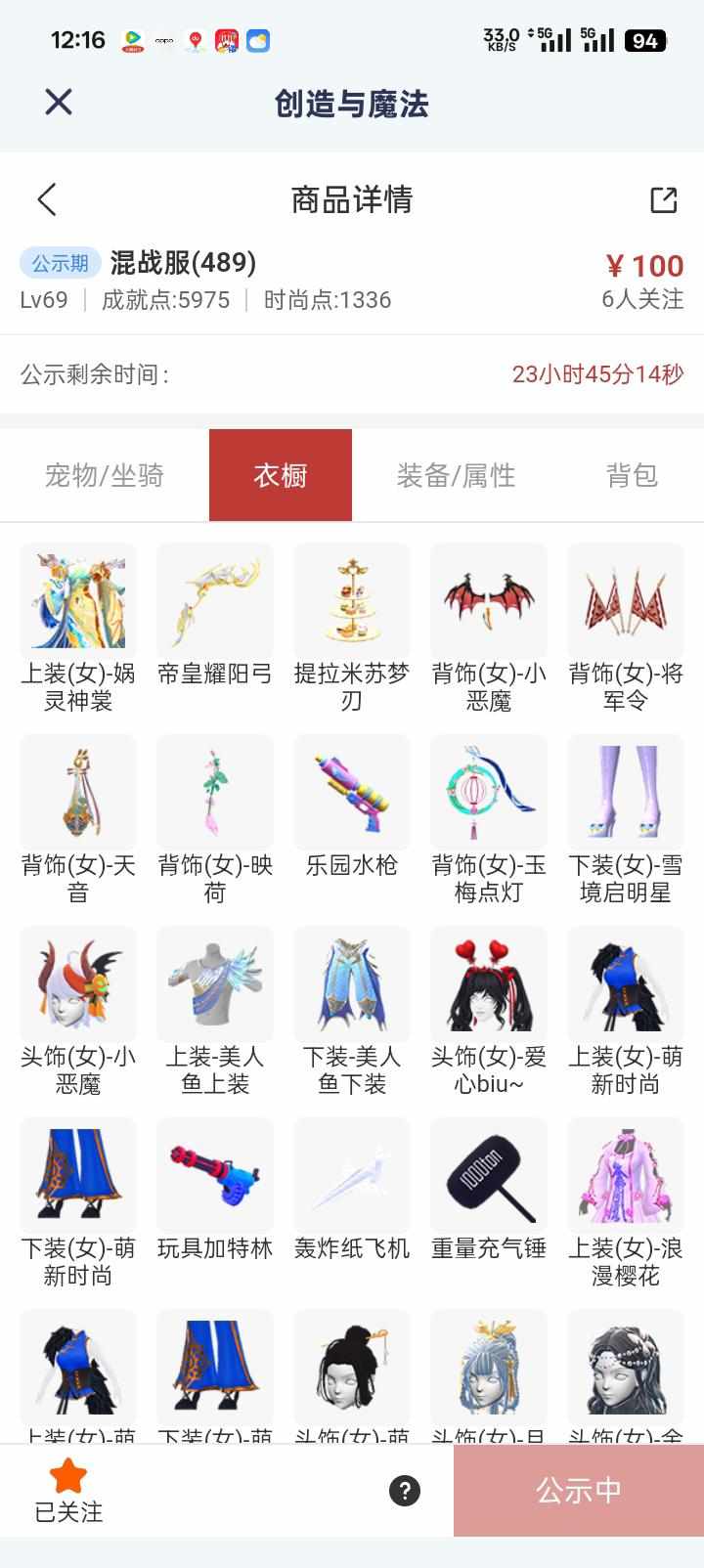The height and width of the screenshot is (1568, 704).
Task: Open the help question mark
Action: tap(405, 1491)
